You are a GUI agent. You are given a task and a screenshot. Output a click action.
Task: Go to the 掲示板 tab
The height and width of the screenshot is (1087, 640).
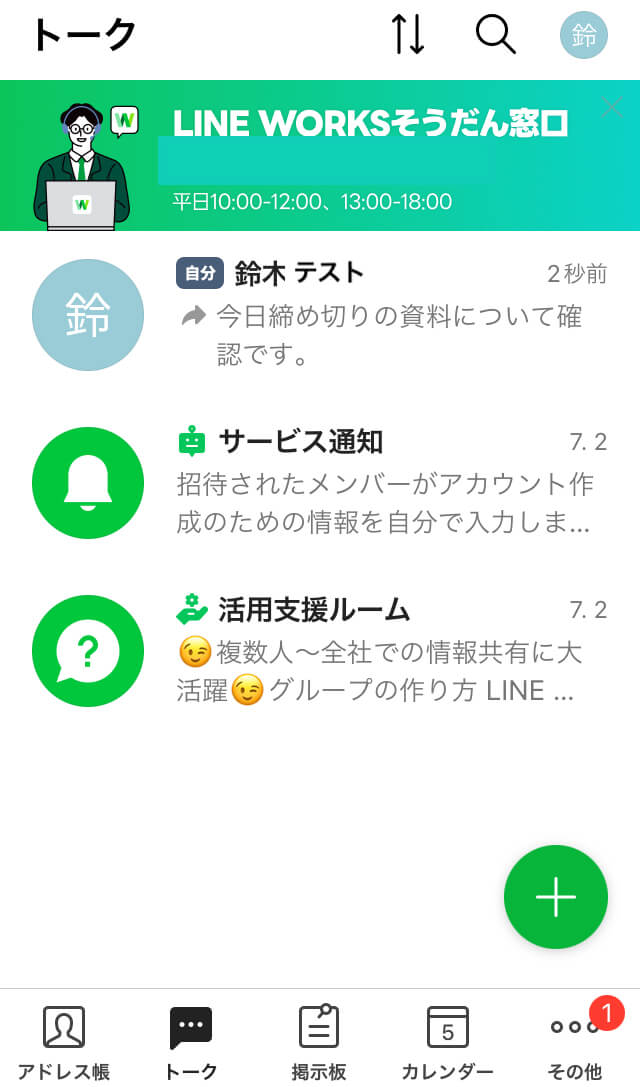point(319,1042)
